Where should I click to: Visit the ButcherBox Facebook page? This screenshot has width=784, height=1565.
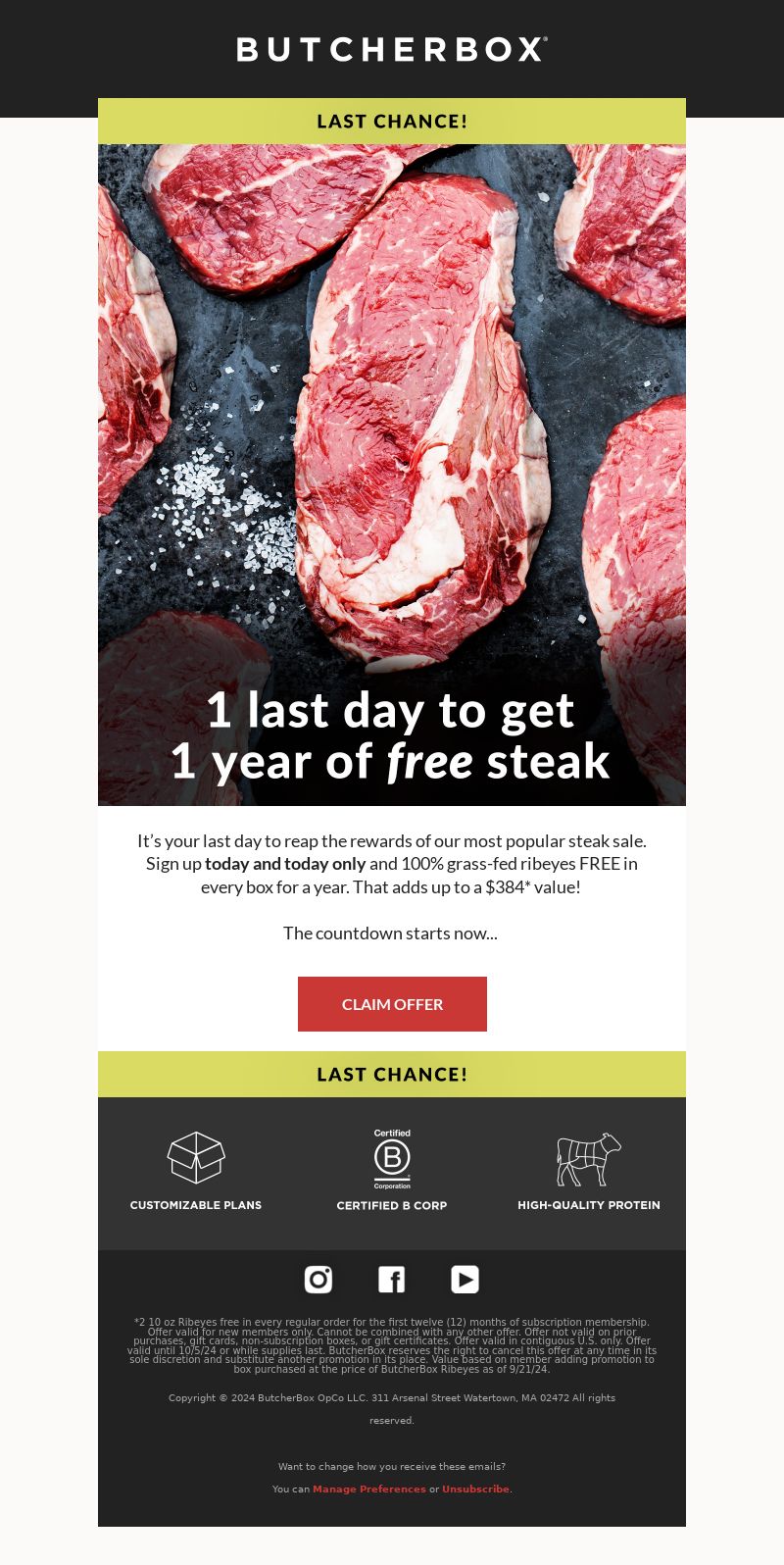pos(392,1280)
